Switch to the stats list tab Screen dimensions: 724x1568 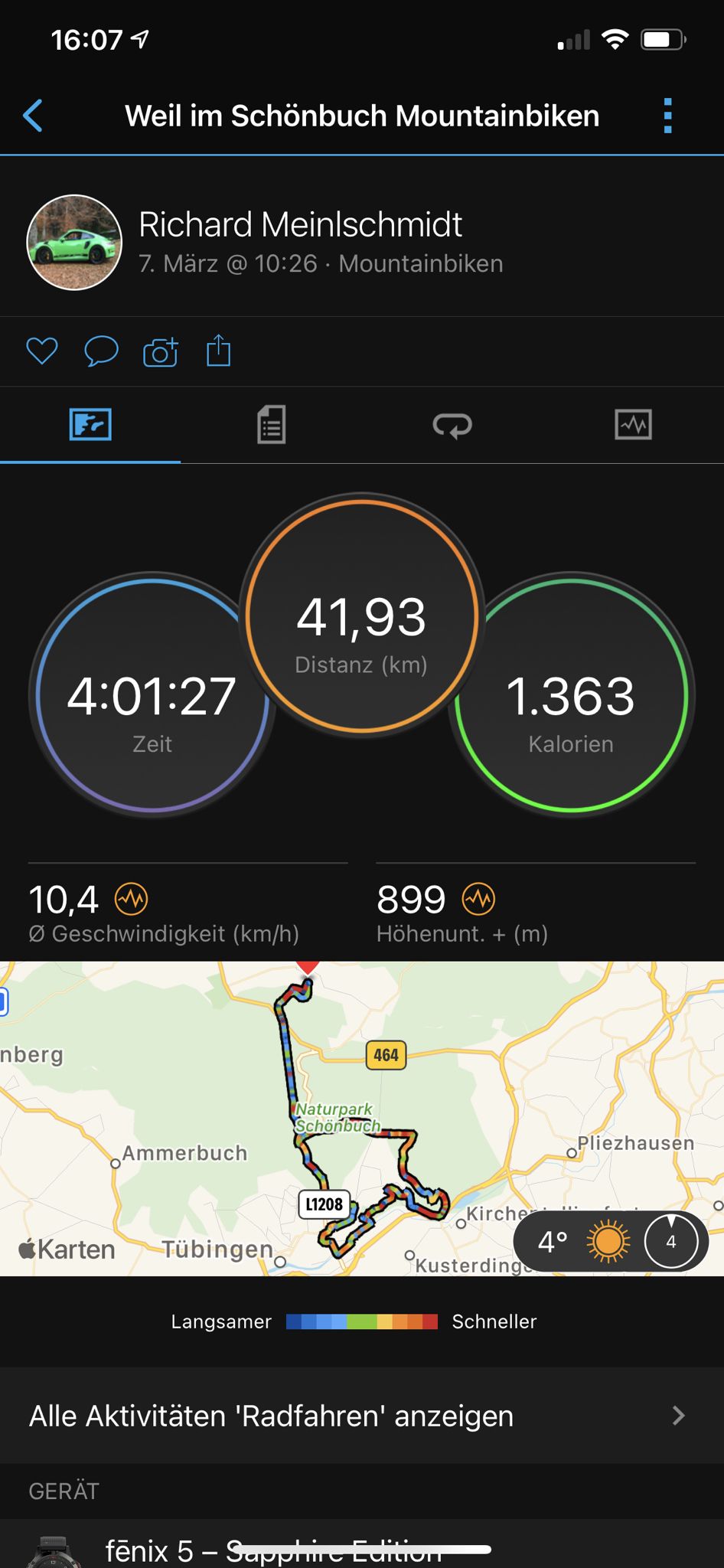pyautogui.click(x=271, y=424)
